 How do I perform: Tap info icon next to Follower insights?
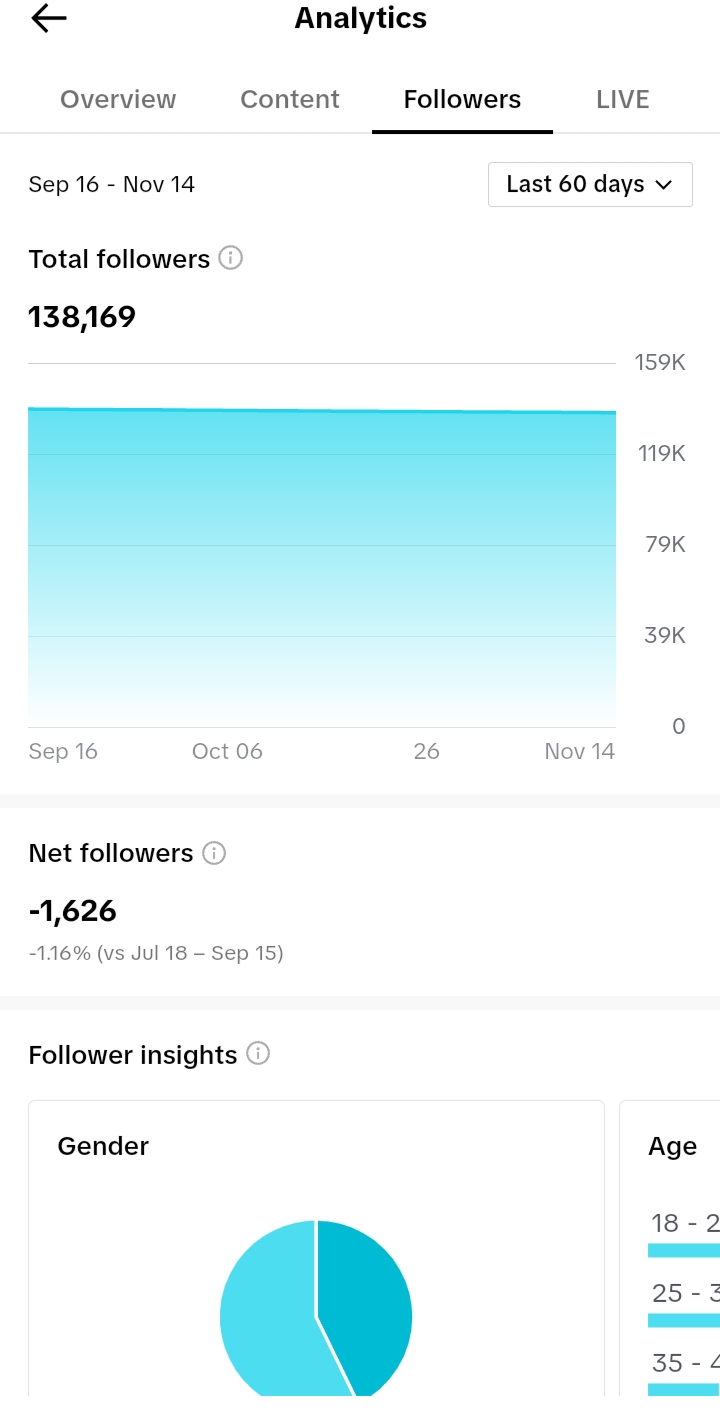point(258,1054)
